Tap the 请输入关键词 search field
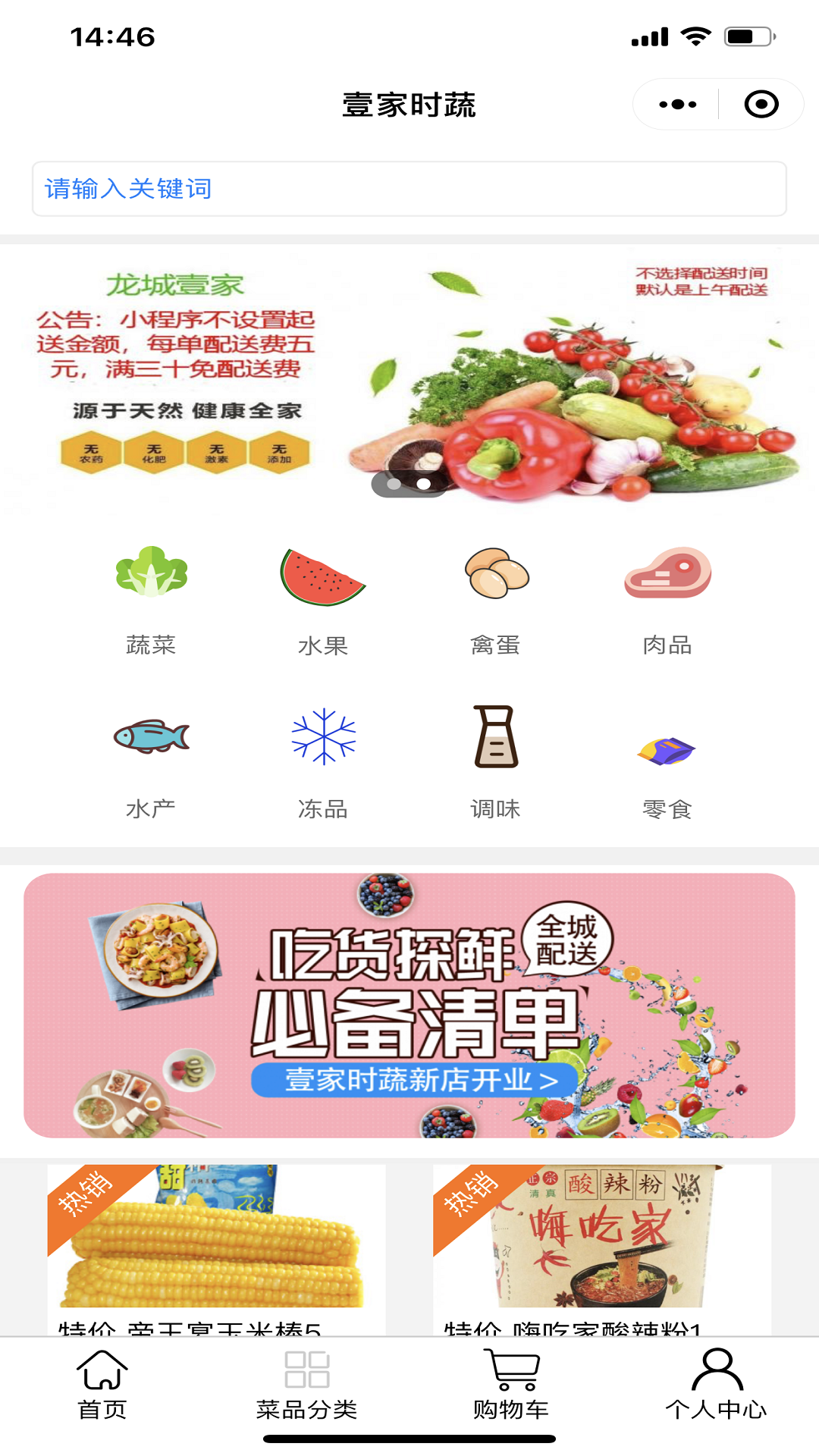Image resolution: width=819 pixels, height=1456 pixels. (x=409, y=189)
